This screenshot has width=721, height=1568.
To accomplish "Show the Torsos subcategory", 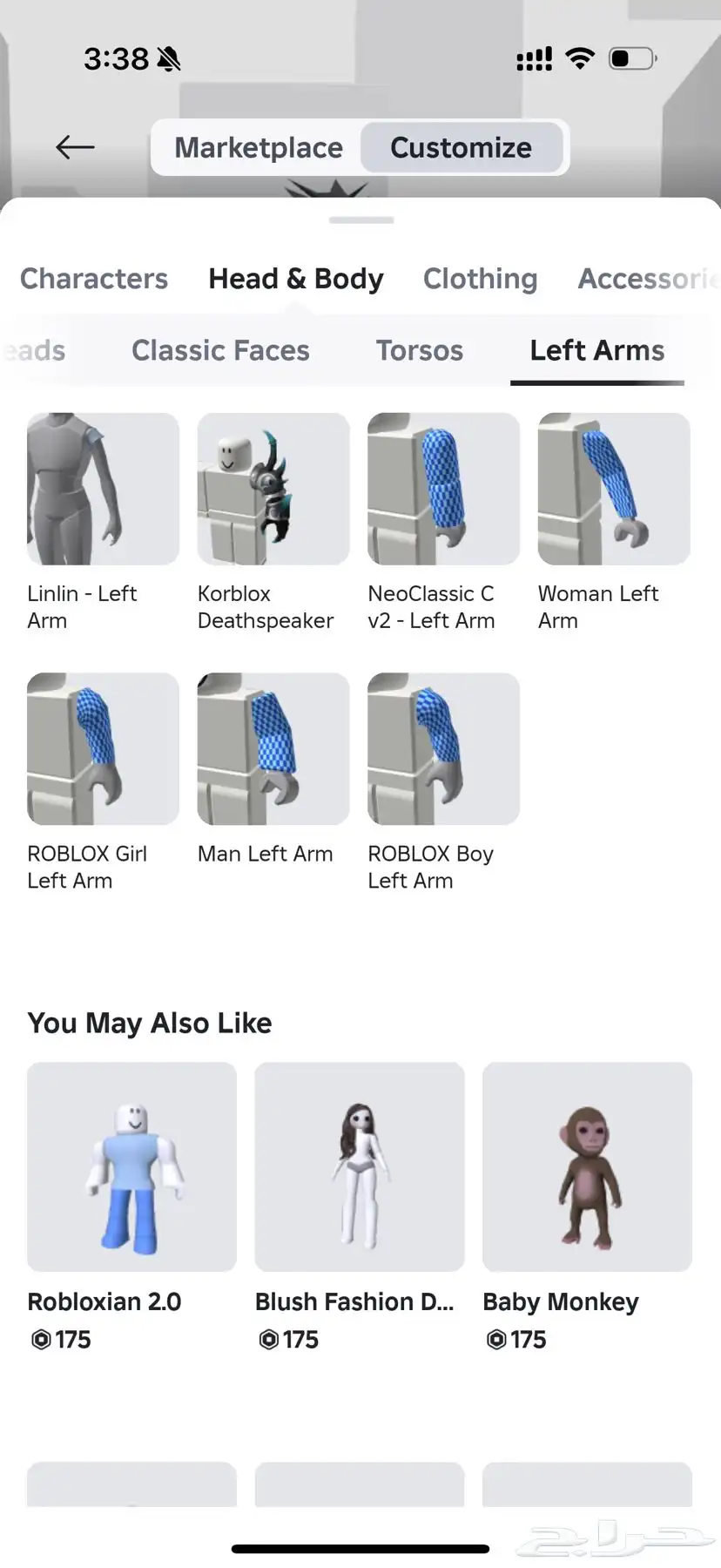I will [419, 350].
